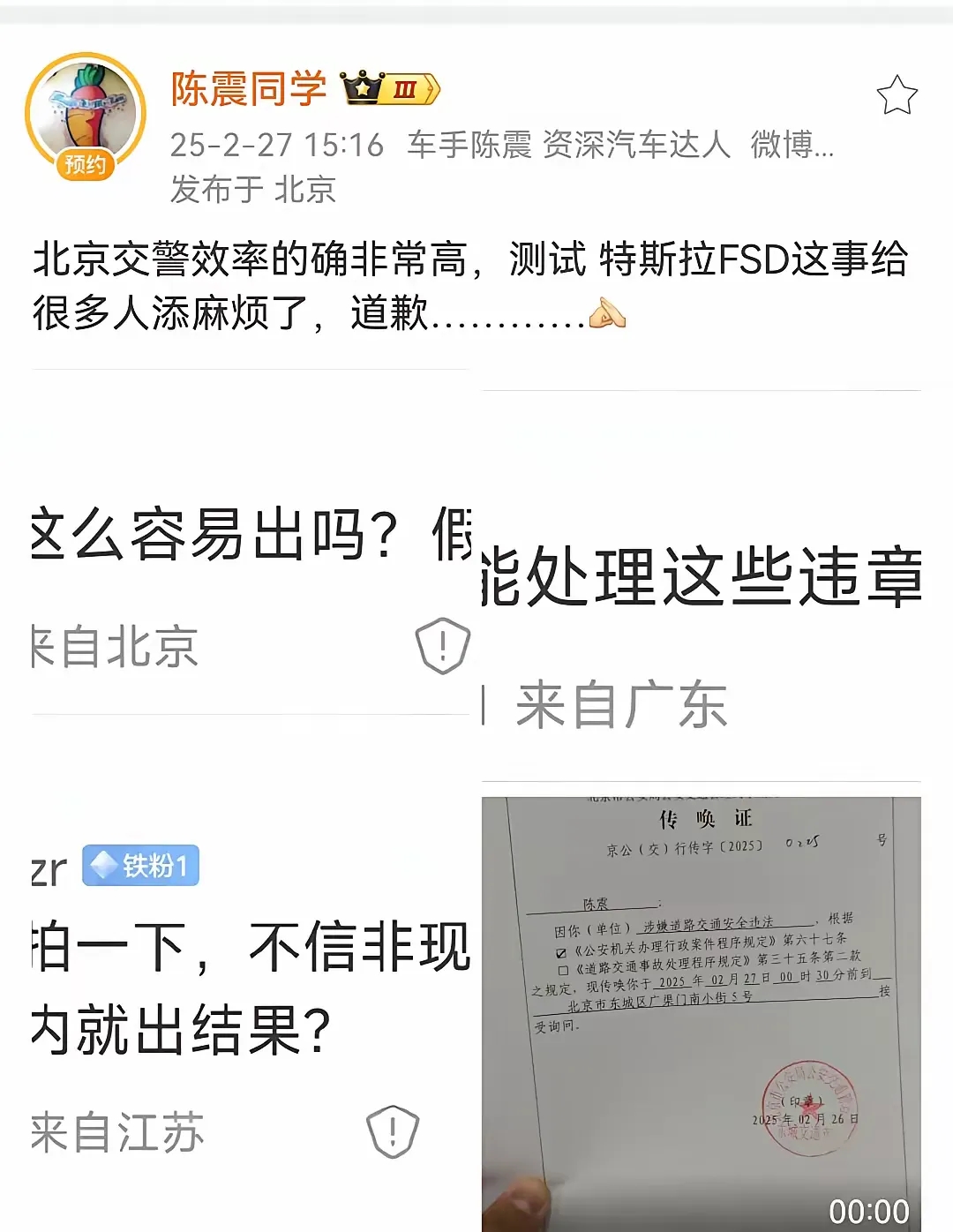Screen dimensions: 953x1232
Task: Tap the yellow 预约 badge on the avatar
Action: click(86, 163)
